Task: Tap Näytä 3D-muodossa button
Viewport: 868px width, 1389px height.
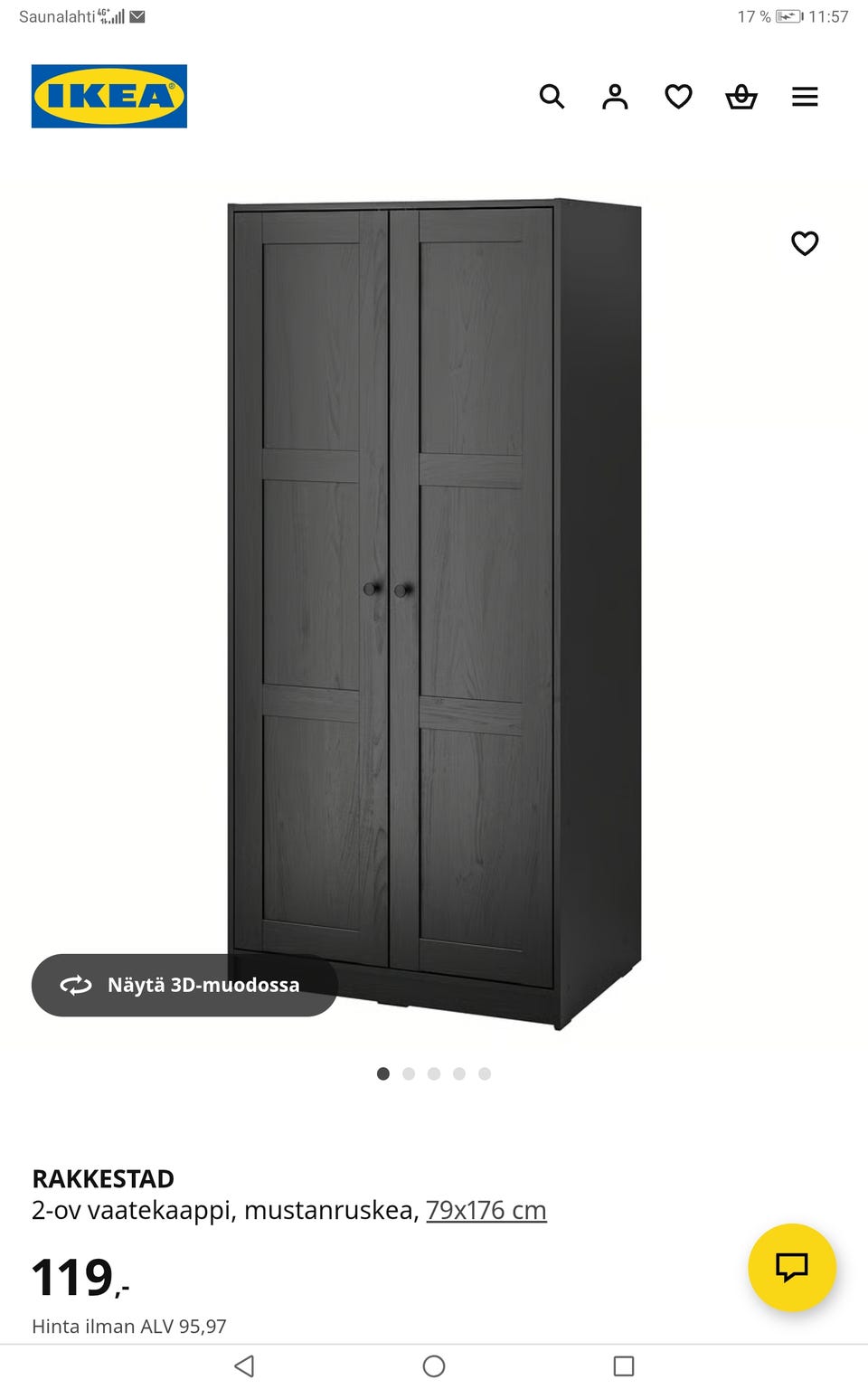Action: (184, 985)
